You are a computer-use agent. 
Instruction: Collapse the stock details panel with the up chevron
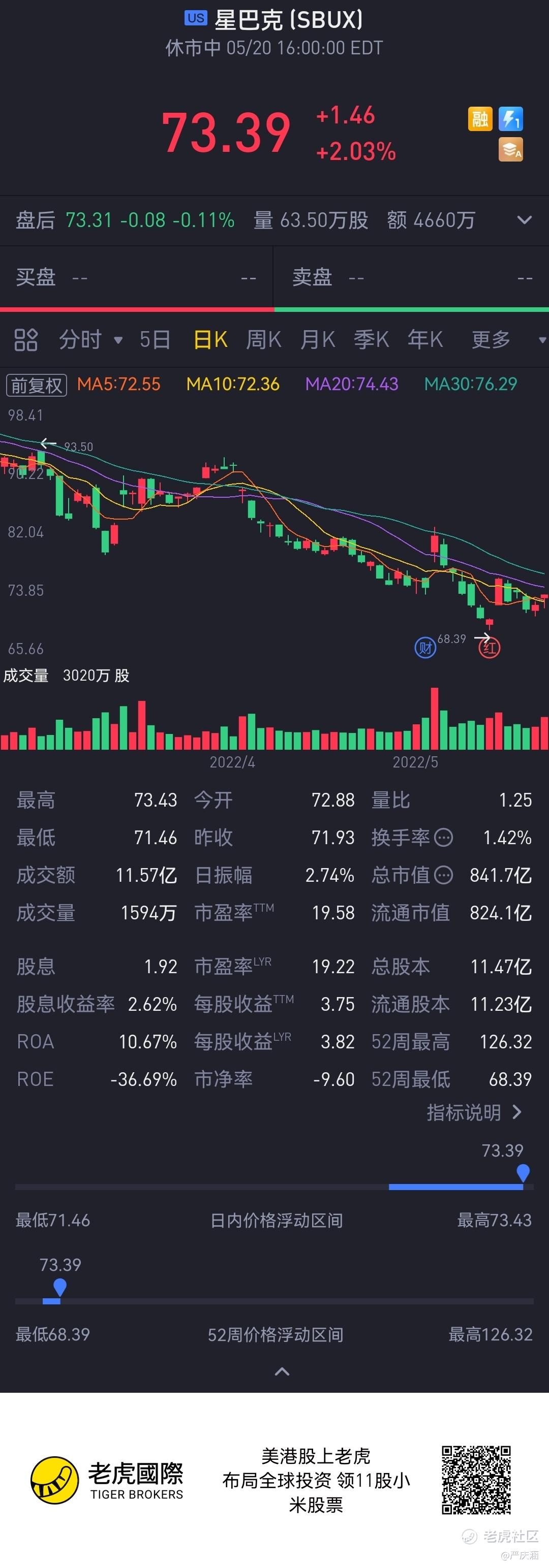tap(282, 1372)
